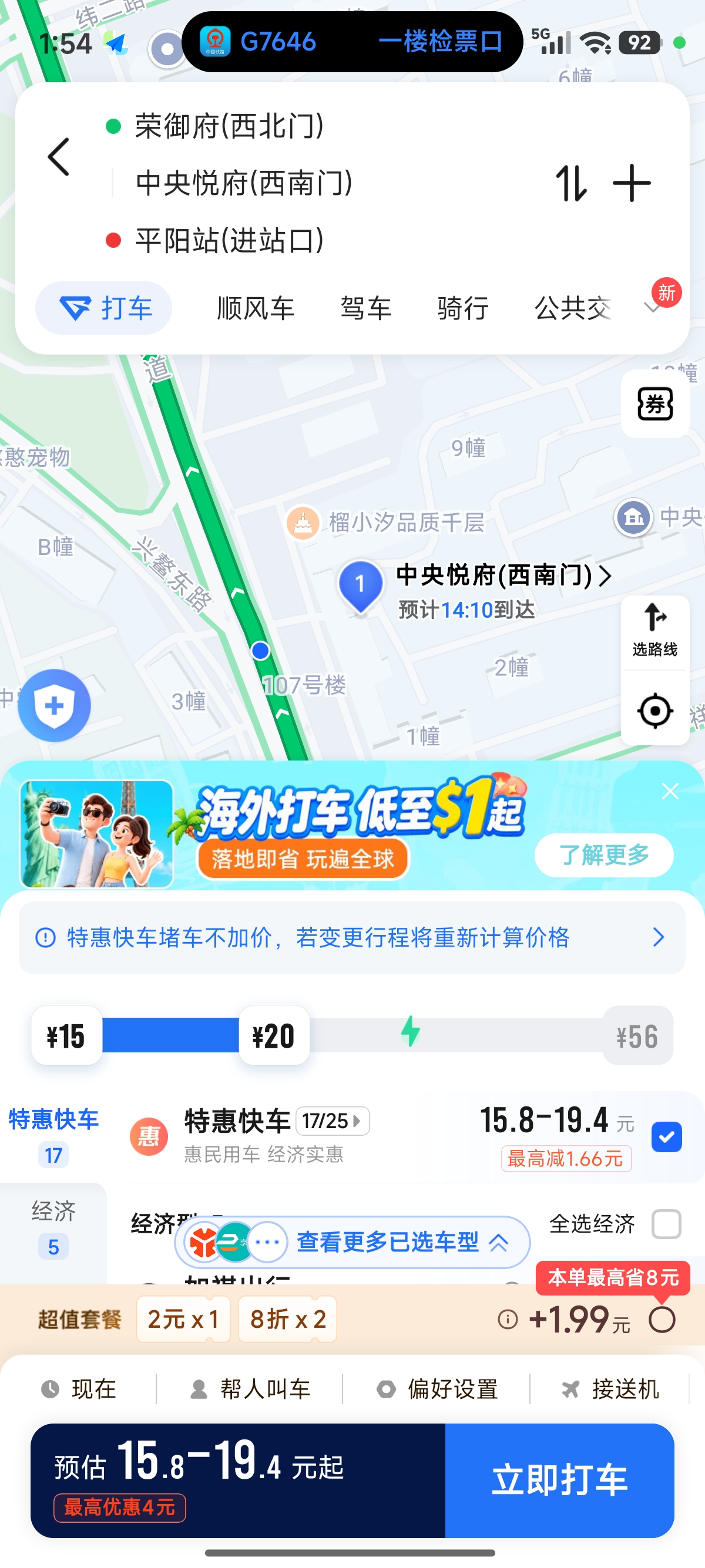
Task: Expand 查看更多已选车型
Action: coord(352,1241)
